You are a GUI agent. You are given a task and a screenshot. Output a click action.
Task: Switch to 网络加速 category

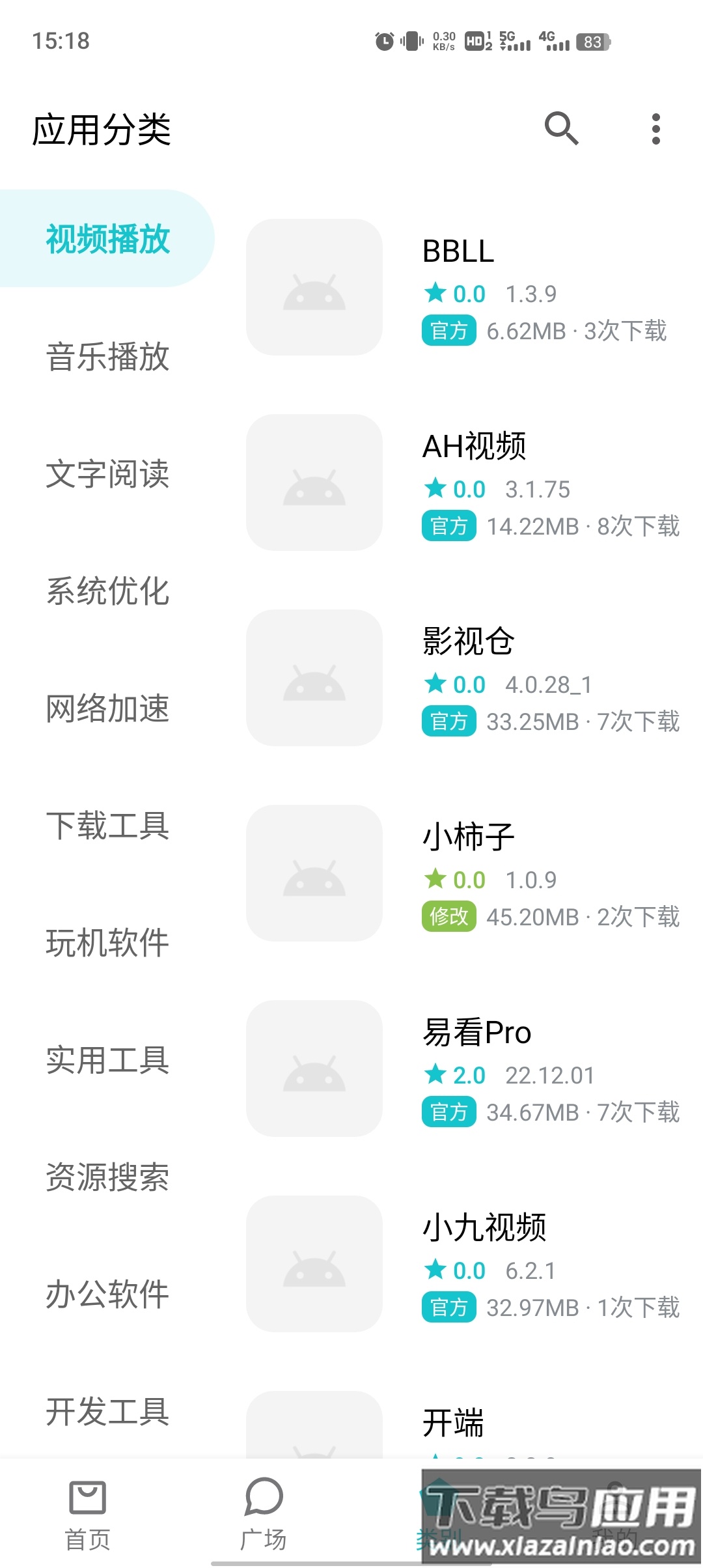[x=107, y=710]
